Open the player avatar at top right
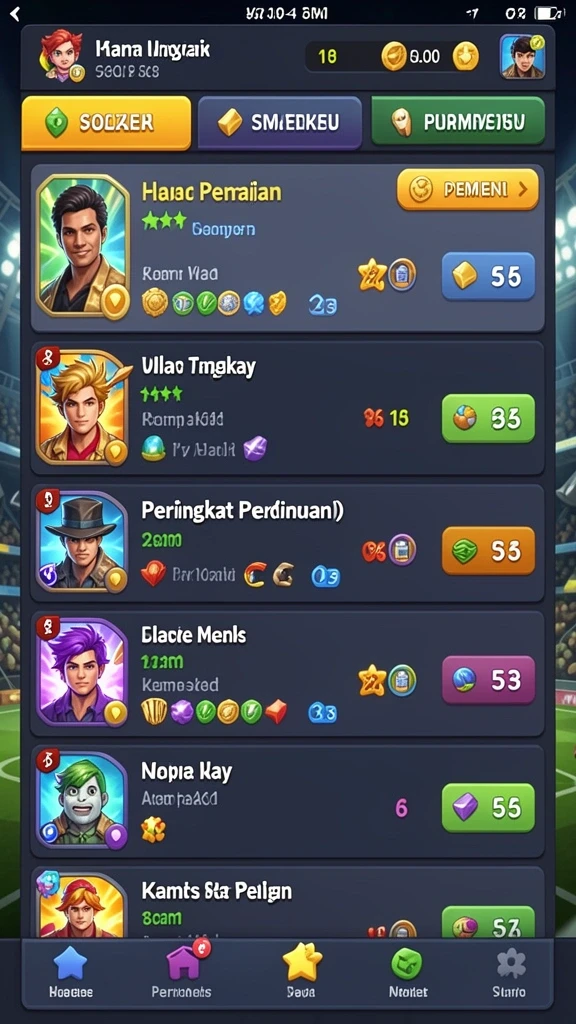 pyautogui.click(x=522, y=57)
